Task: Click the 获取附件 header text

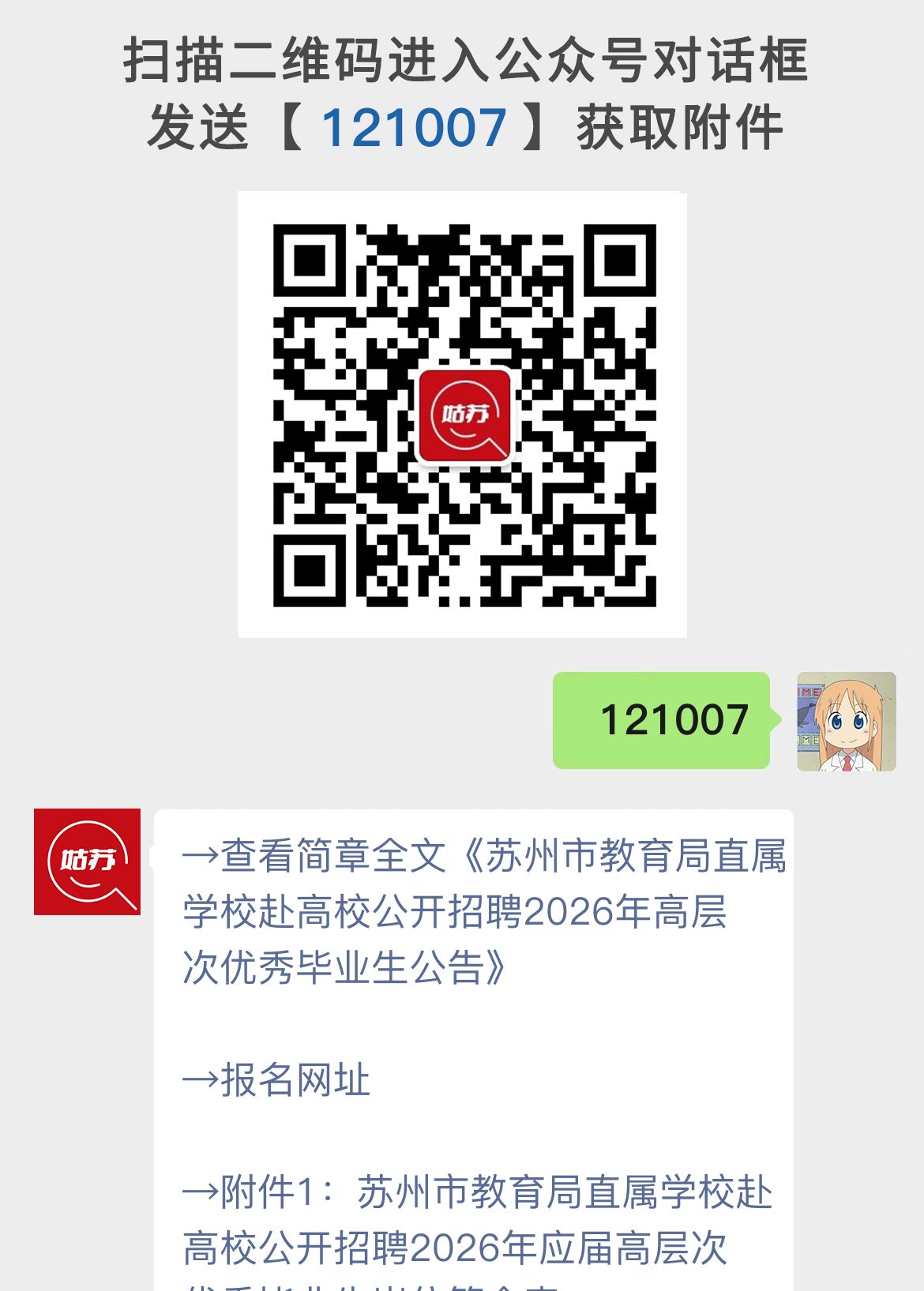Action: [x=679, y=129]
